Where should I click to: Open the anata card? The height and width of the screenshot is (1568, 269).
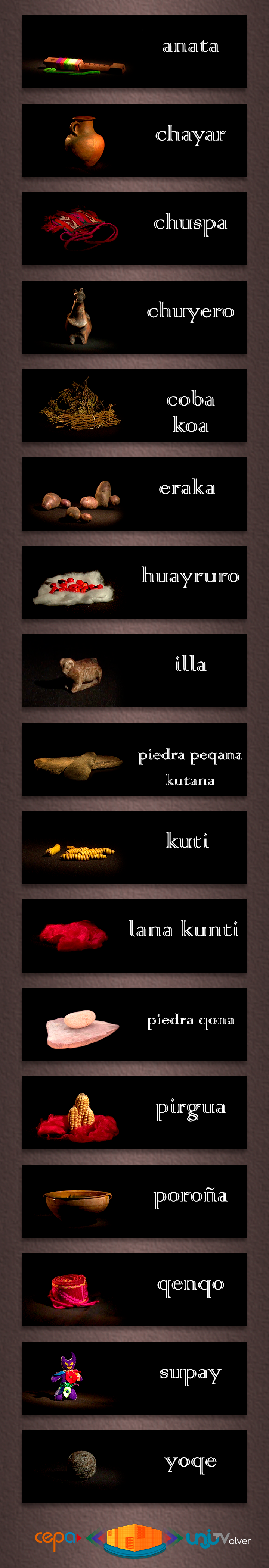134,52
